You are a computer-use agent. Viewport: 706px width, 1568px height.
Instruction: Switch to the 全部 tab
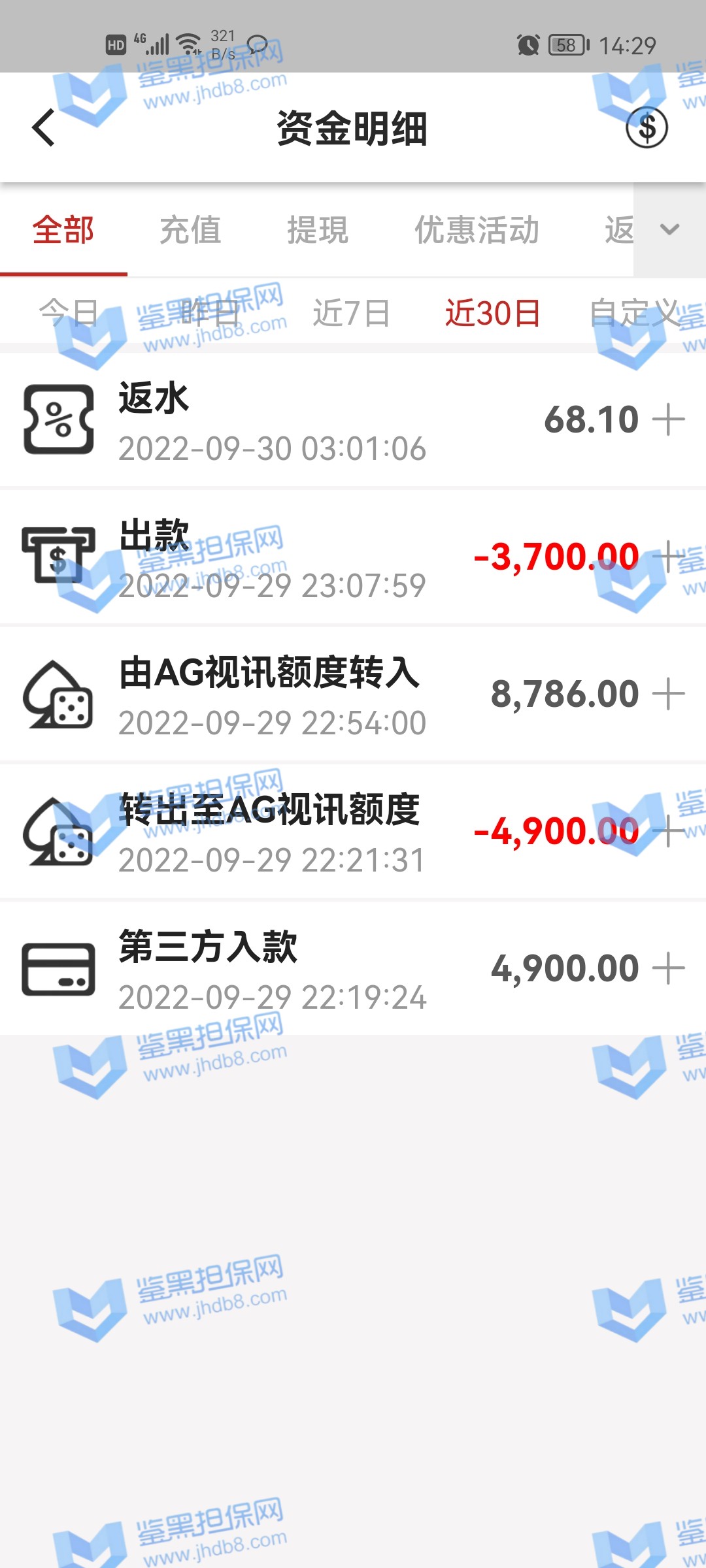pyautogui.click(x=63, y=230)
